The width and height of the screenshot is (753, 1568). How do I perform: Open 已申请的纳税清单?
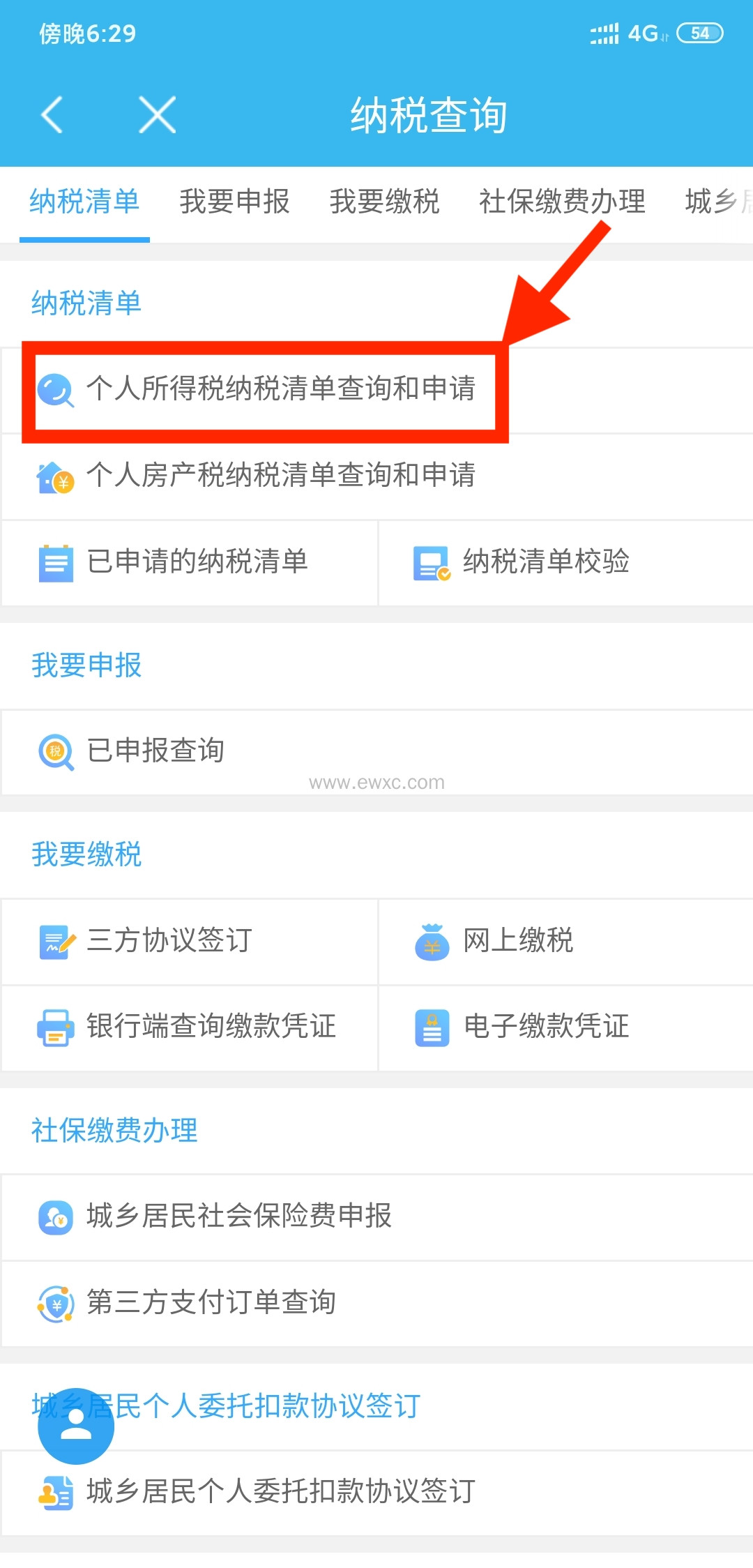[x=197, y=562]
